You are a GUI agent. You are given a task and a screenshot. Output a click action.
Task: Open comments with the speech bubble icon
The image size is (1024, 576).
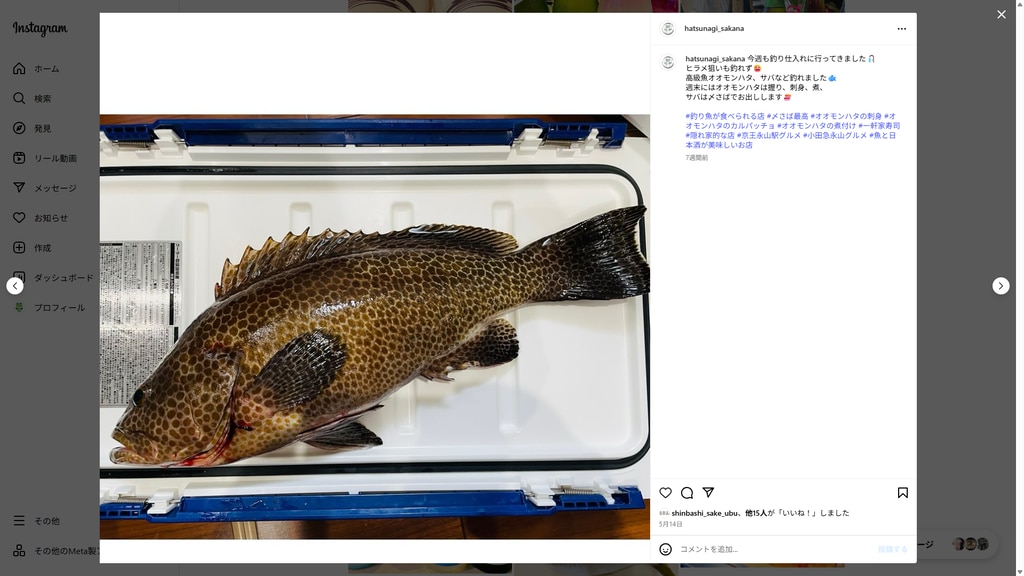click(687, 493)
